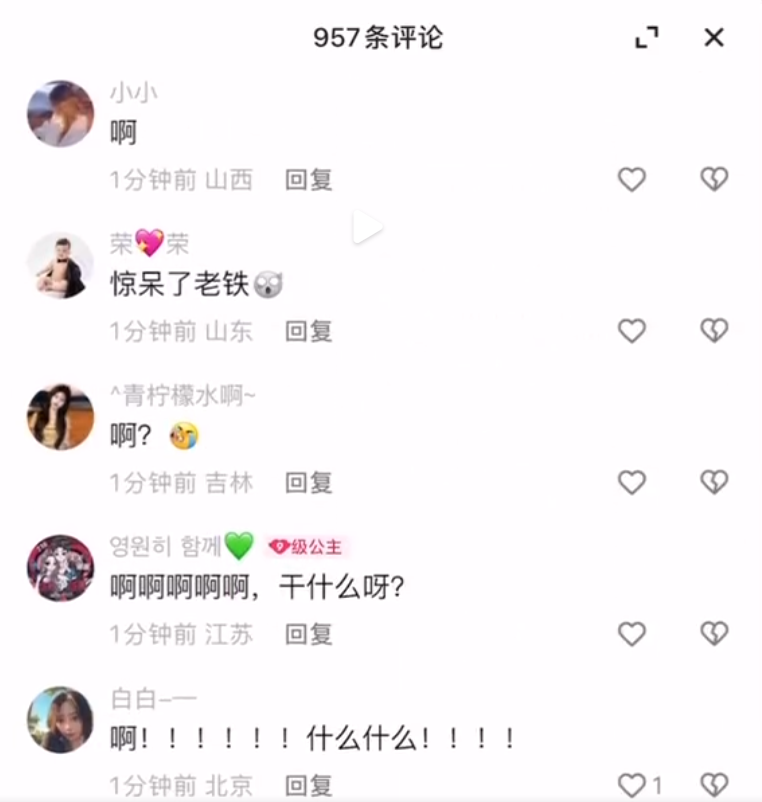Reply to 小小's comment via 回复

click(308, 180)
